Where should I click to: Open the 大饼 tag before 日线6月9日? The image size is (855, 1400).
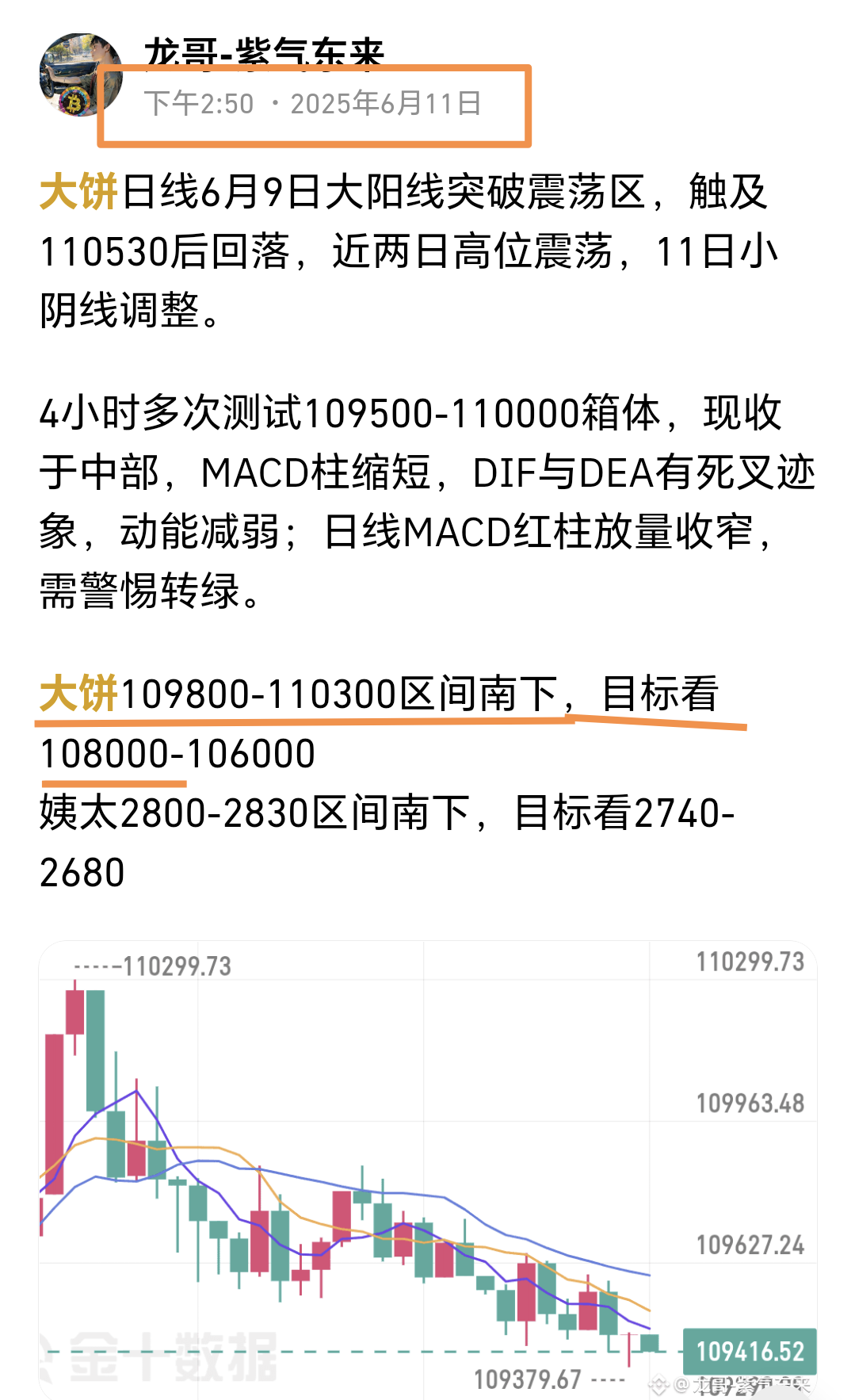tap(78, 192)
